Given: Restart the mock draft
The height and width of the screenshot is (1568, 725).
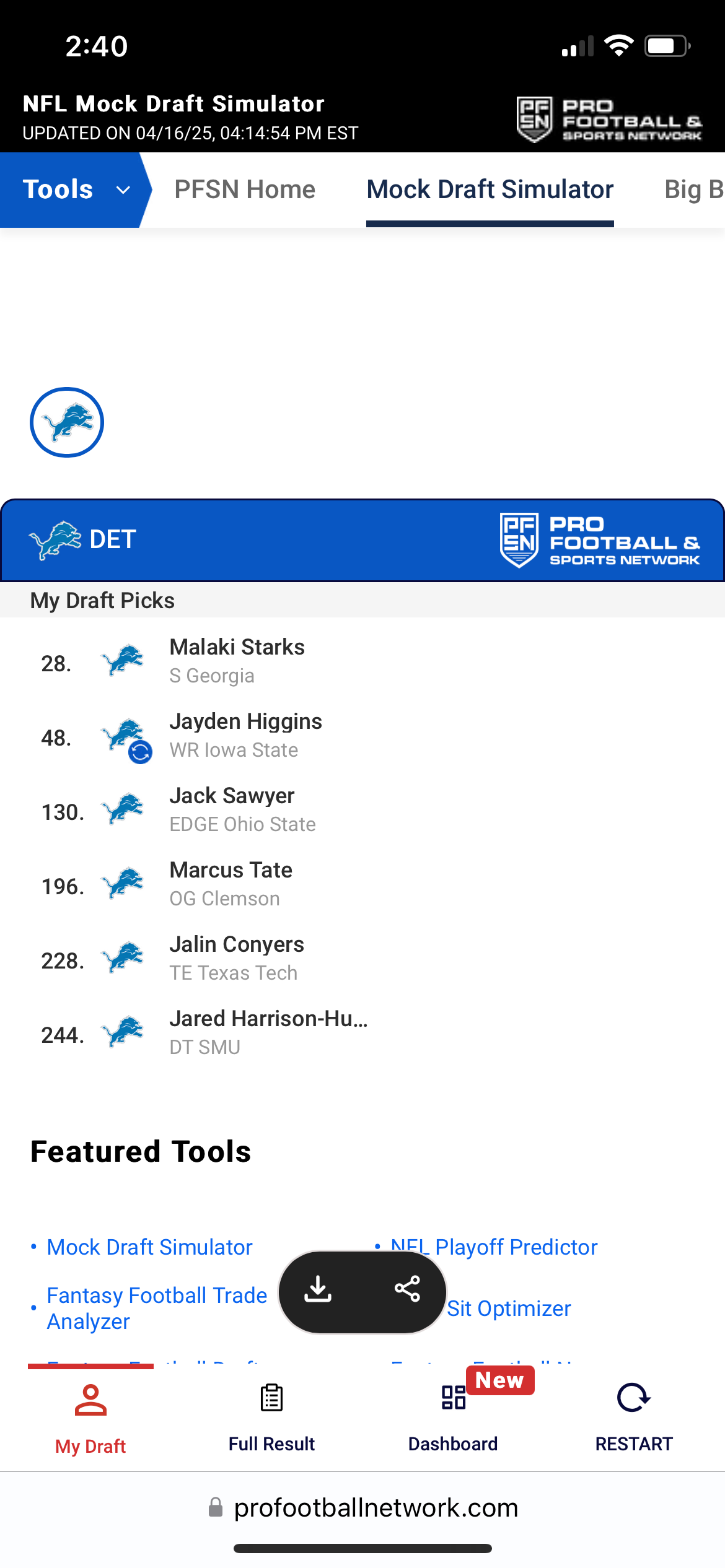Looking at the screenshot, I should [633, 1418].
